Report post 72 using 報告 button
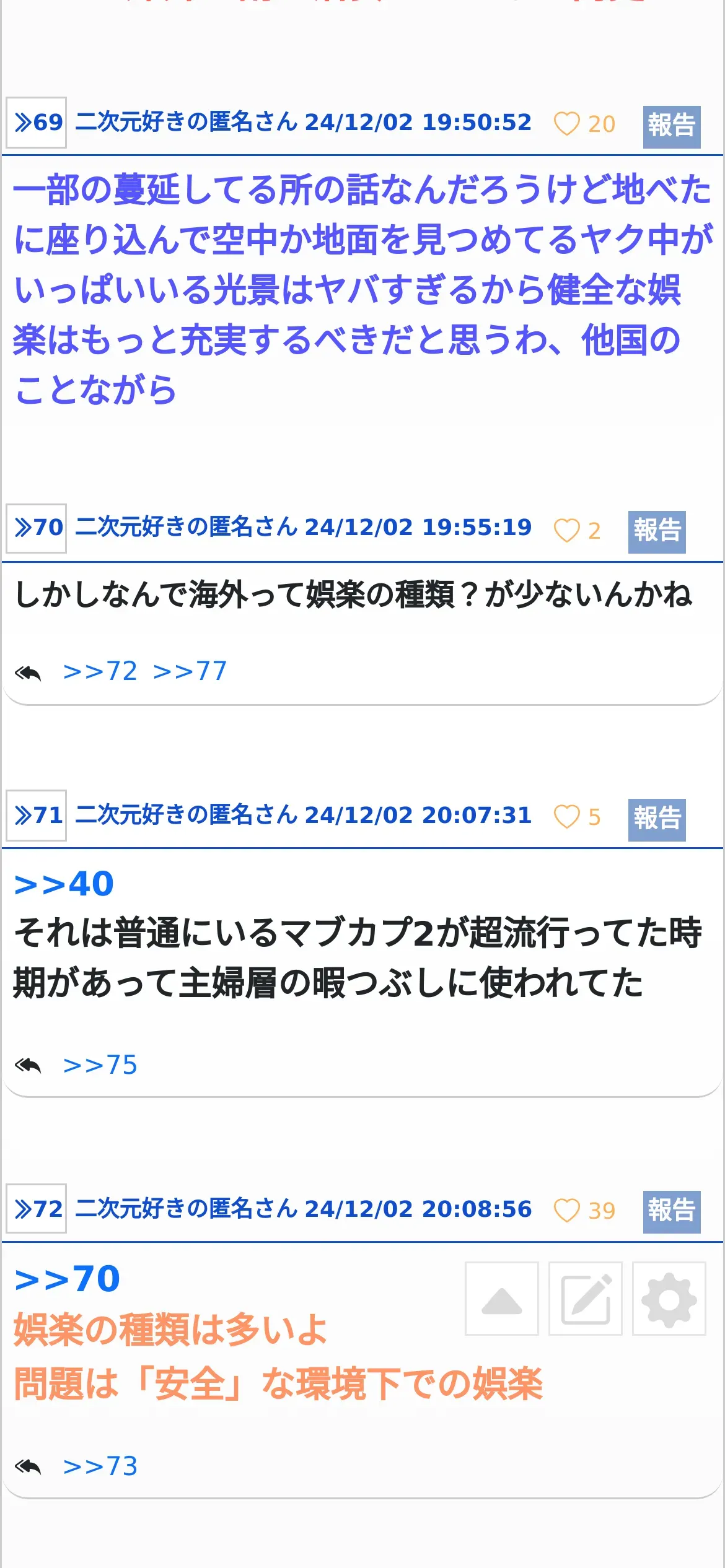The height and width of the screenshot is (1568, 725). click(x=672, y=1212)
